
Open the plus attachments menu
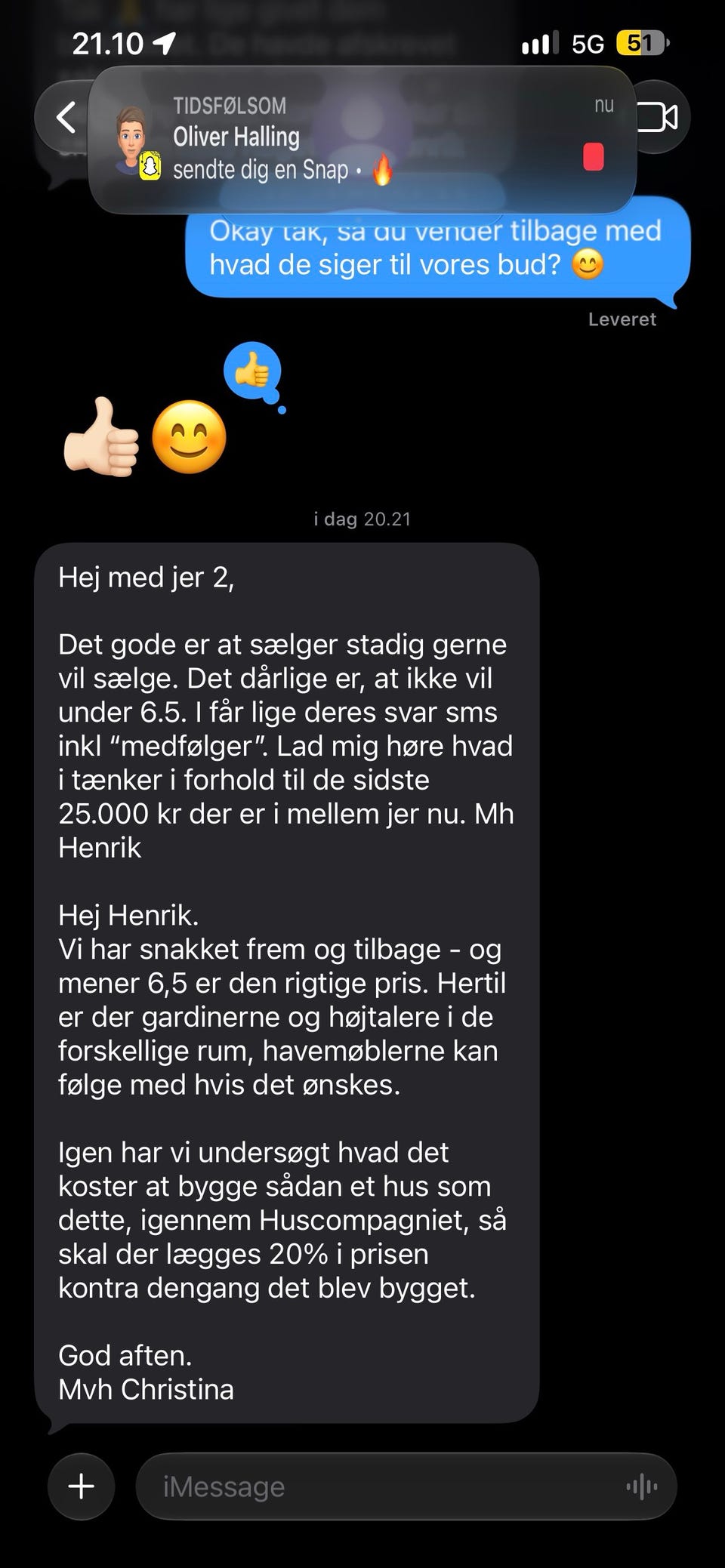pos(82,1486)
